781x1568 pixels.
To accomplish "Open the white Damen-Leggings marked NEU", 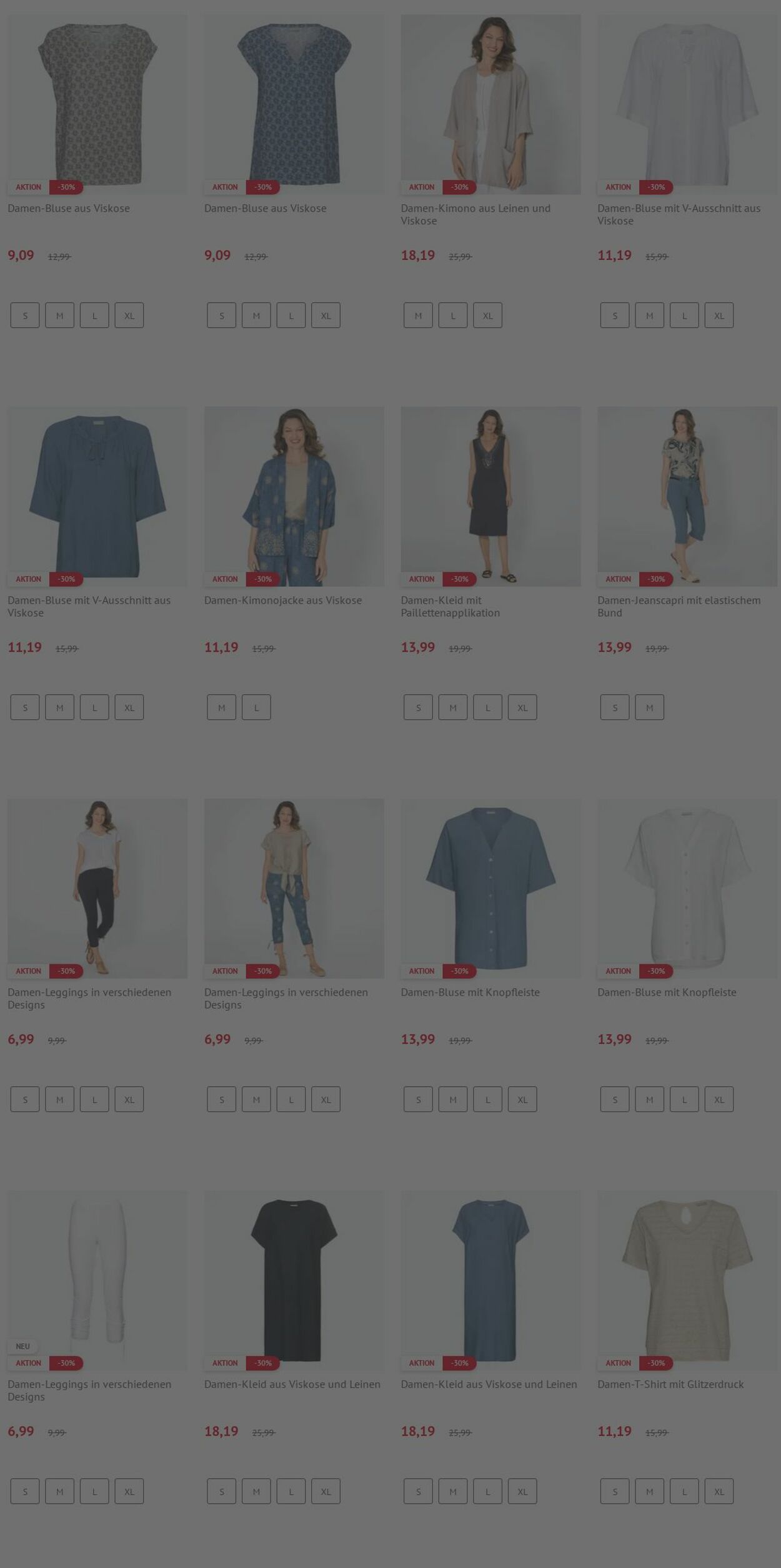I will pyautogui.click(x=97, y=1280).
